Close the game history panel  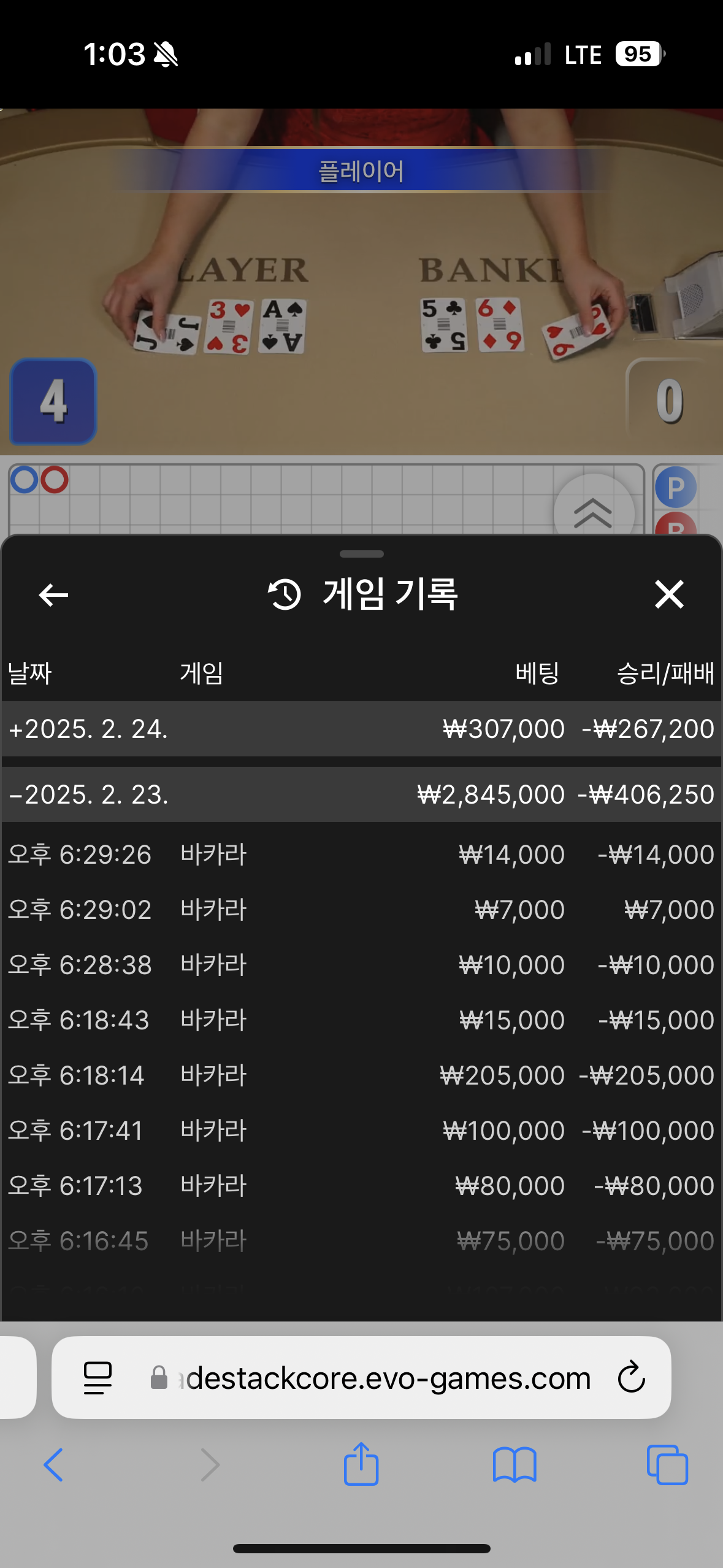click(668, 594)
